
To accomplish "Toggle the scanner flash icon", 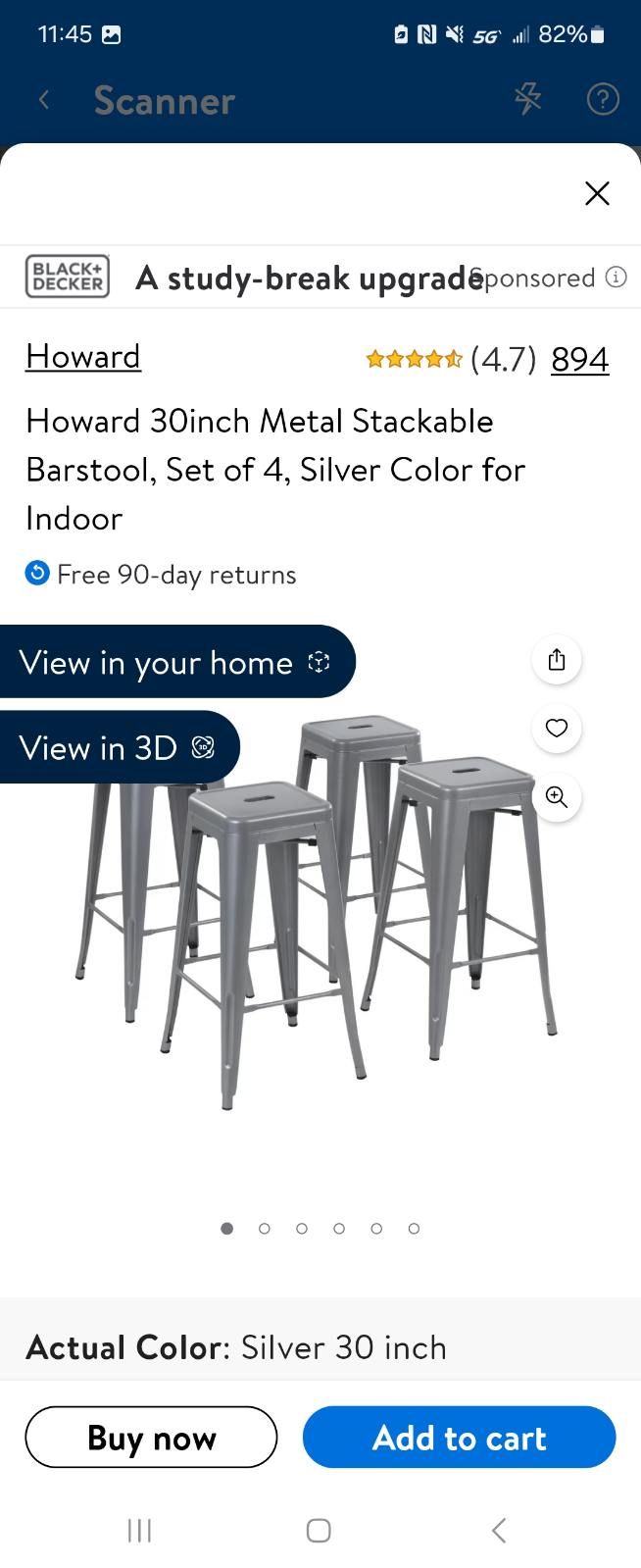I will coord(527,99).
